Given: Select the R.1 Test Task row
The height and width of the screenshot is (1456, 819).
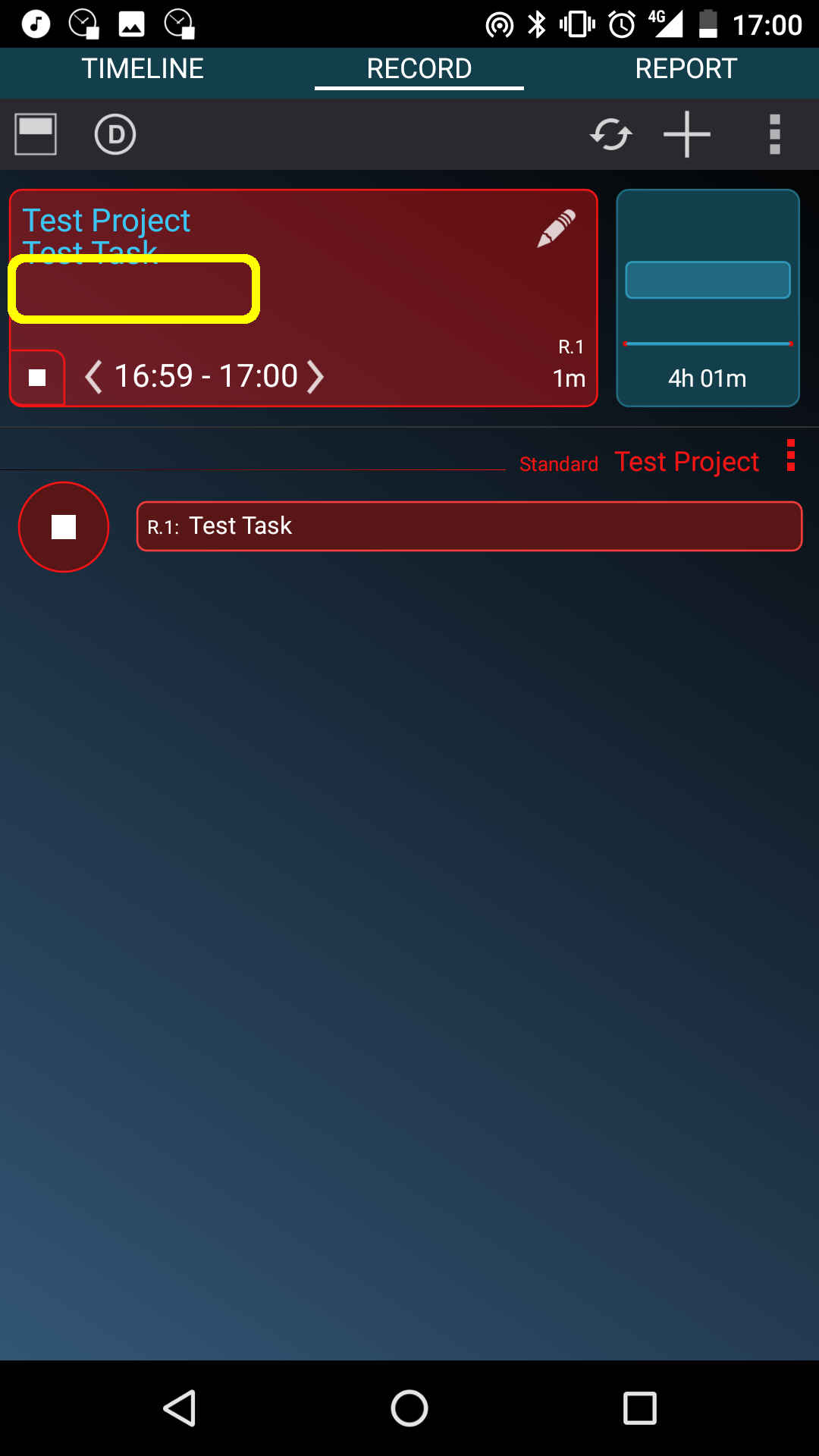Looking at the screenshot, I should click(x=469, y=526).
